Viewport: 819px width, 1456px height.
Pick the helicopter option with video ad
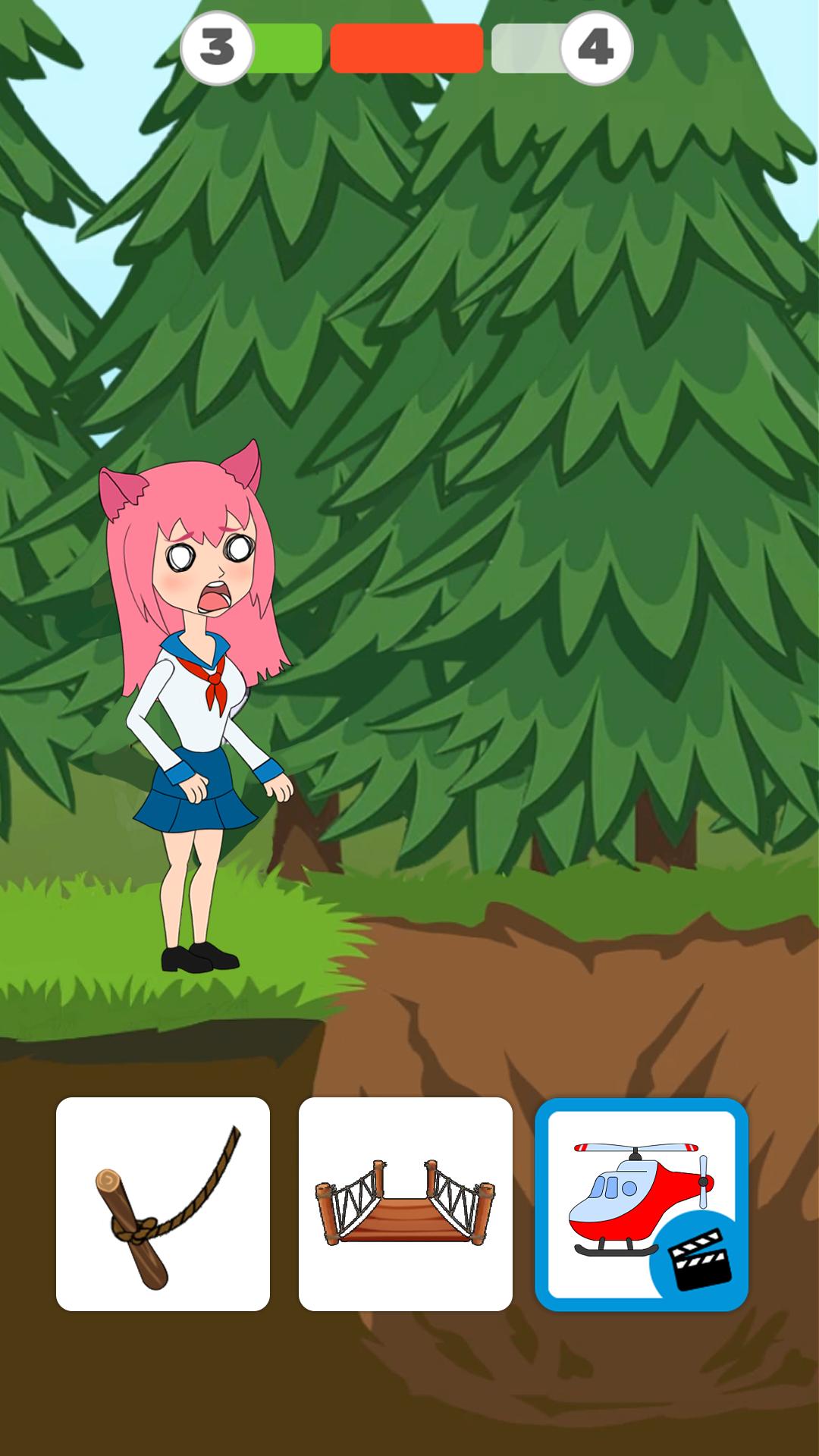[642, 1203]
